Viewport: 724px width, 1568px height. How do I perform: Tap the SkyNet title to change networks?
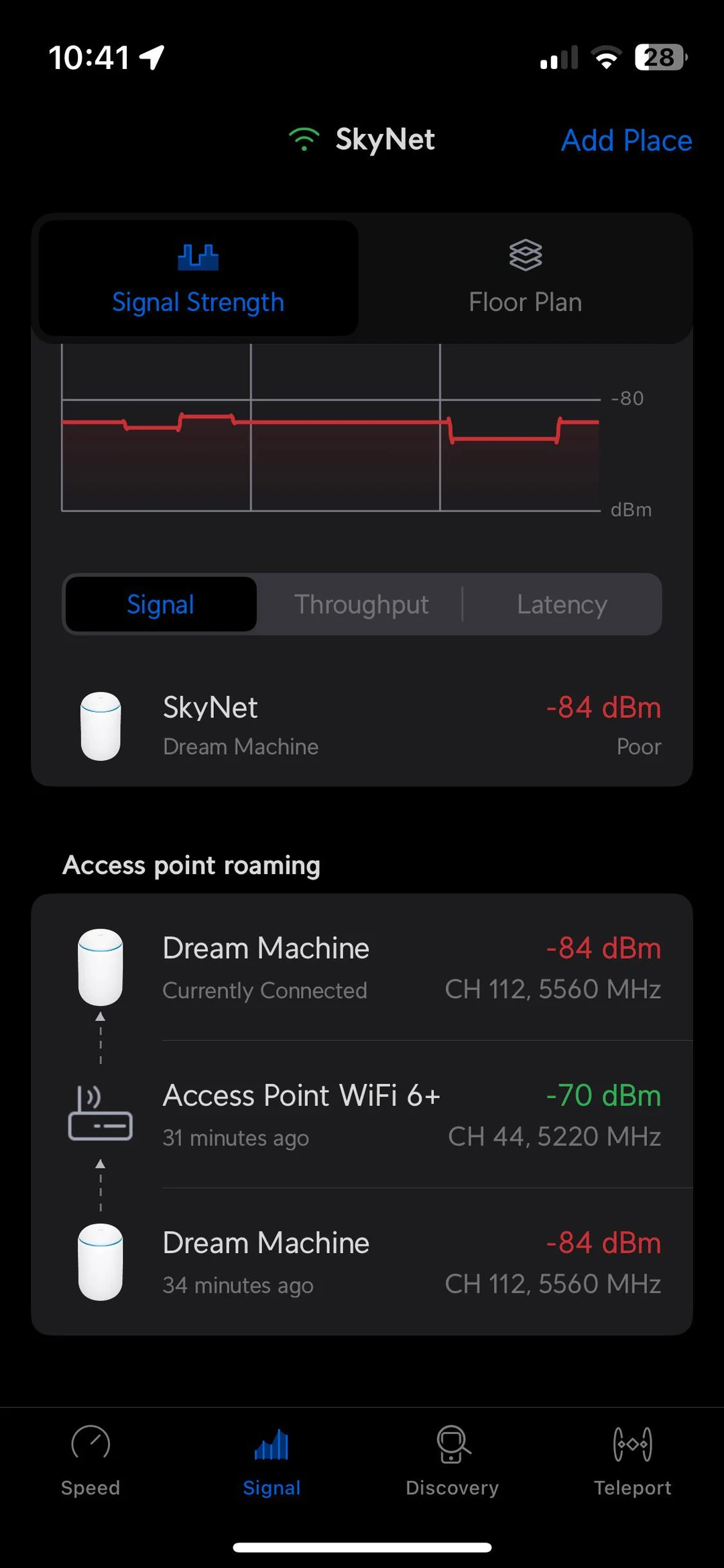click(x=384, y=139)
